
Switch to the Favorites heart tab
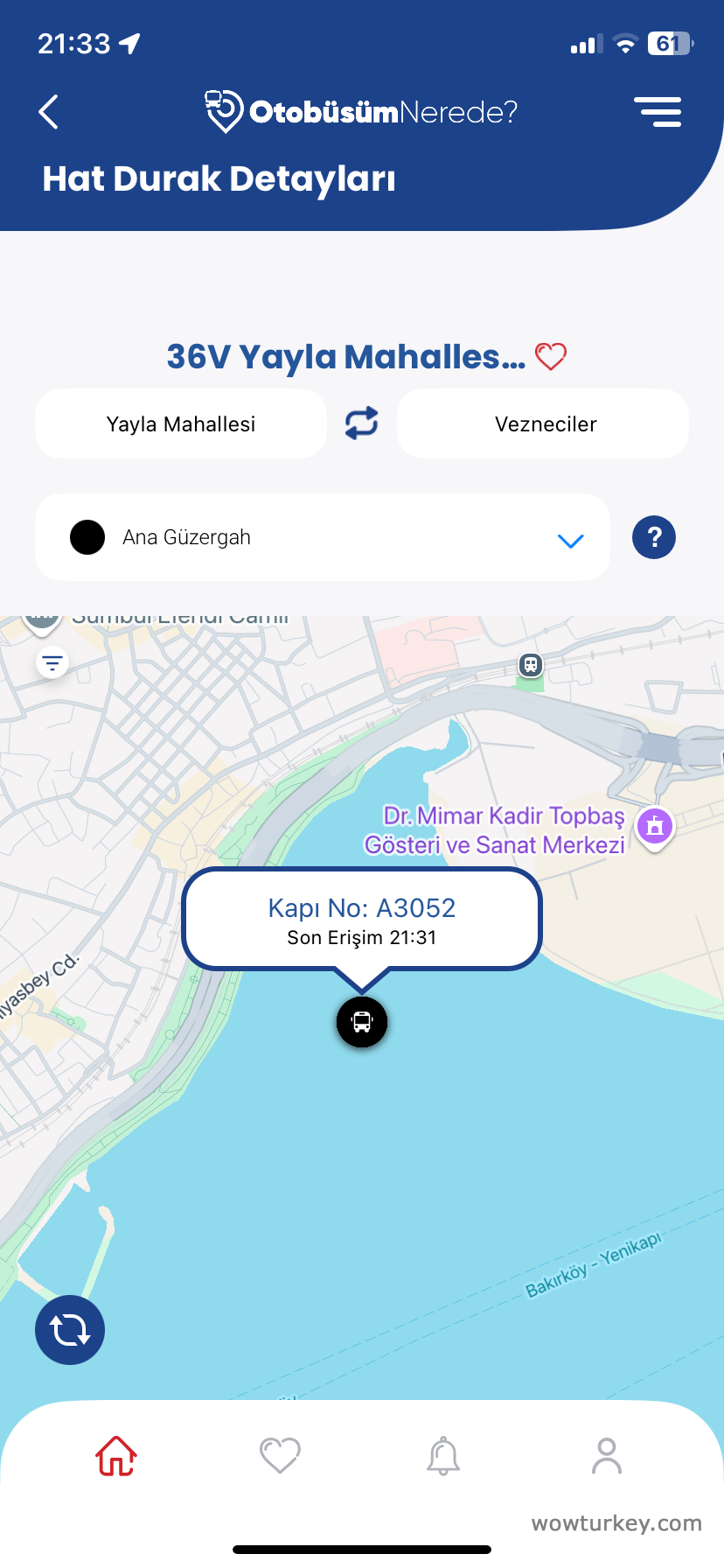(x=280, y=1456)
